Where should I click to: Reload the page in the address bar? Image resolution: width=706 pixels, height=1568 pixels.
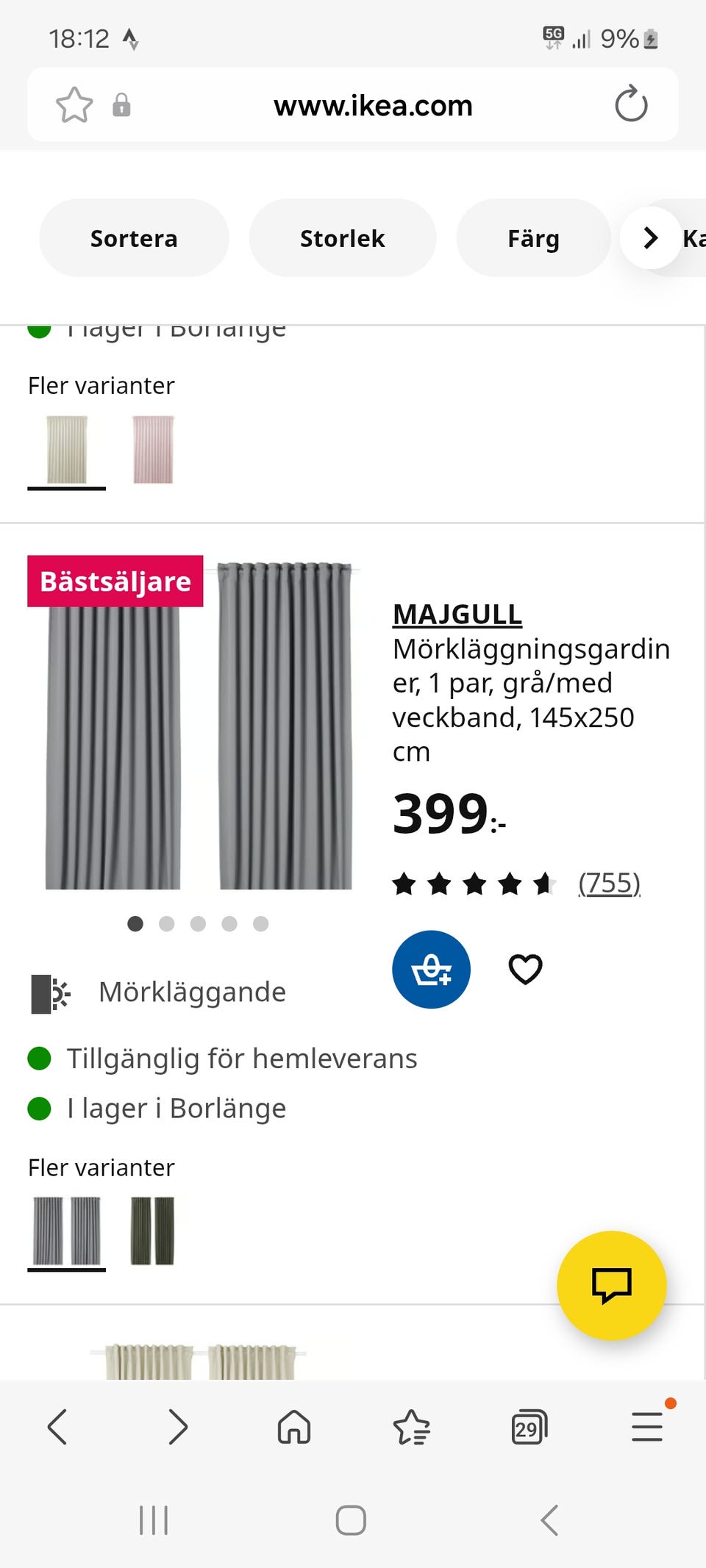(631, 104)
